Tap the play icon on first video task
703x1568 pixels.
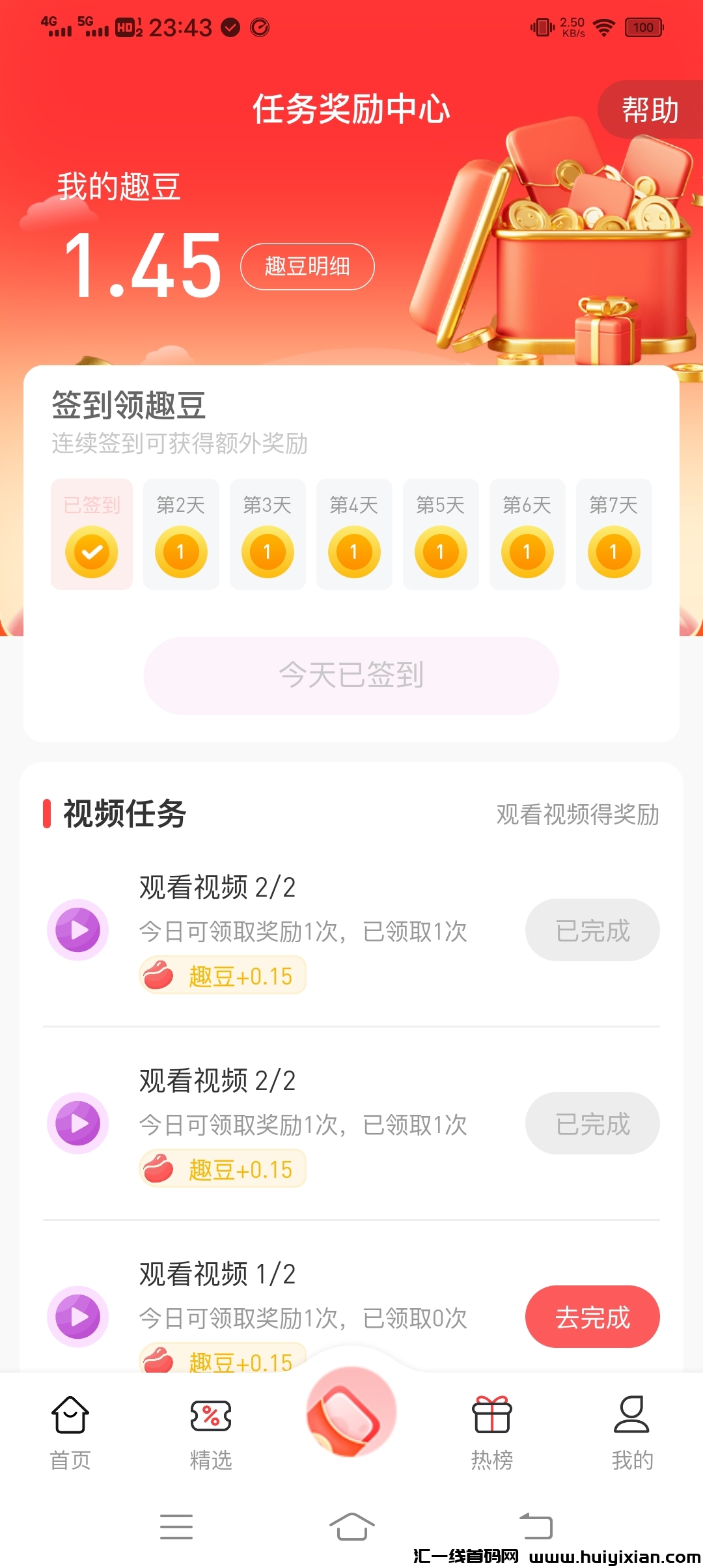point(78,930)
